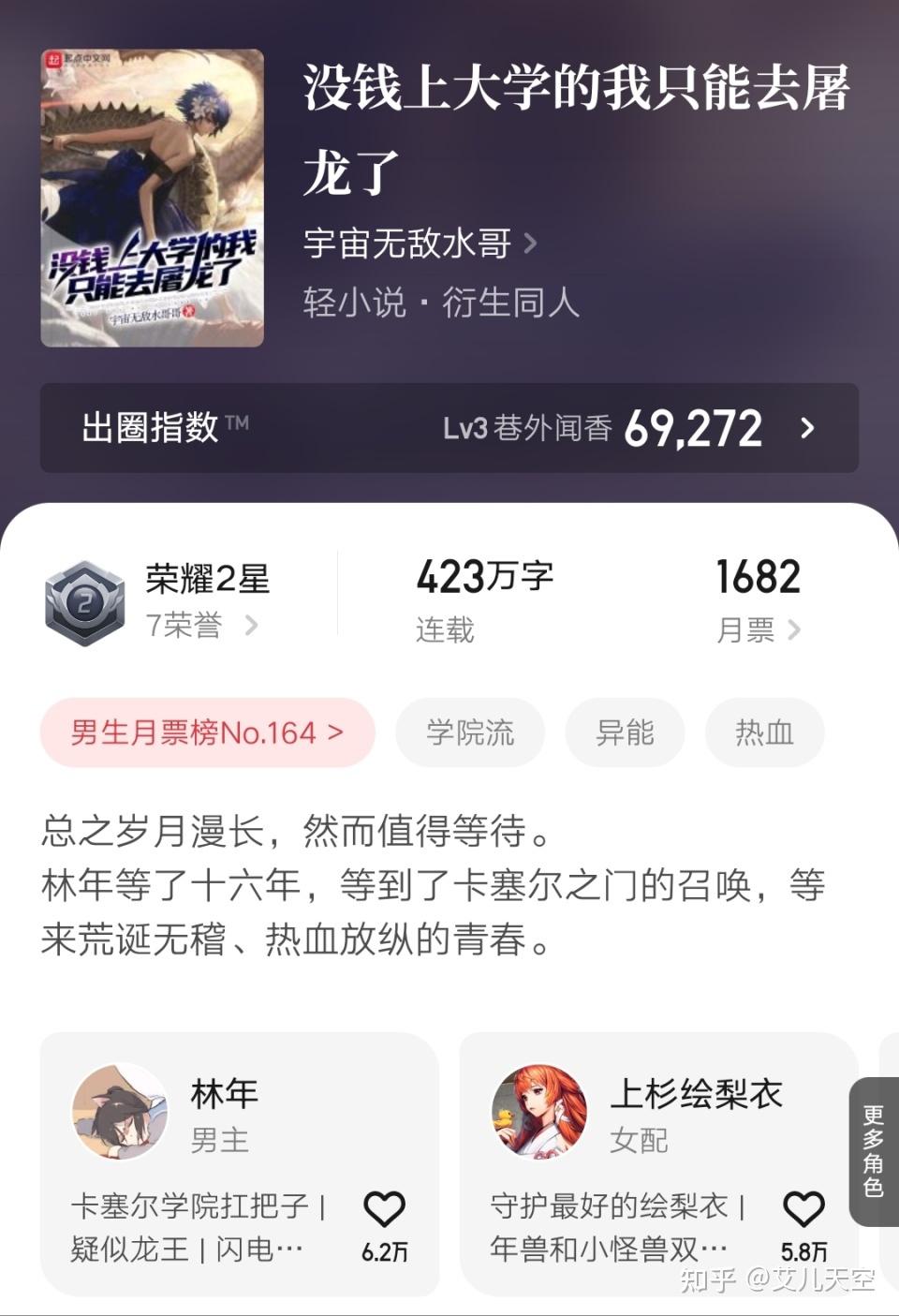This screenshot has height=1316, width=899.
Task: Open 男生月票榜No.164 ranking
Action: click(207, 732)
